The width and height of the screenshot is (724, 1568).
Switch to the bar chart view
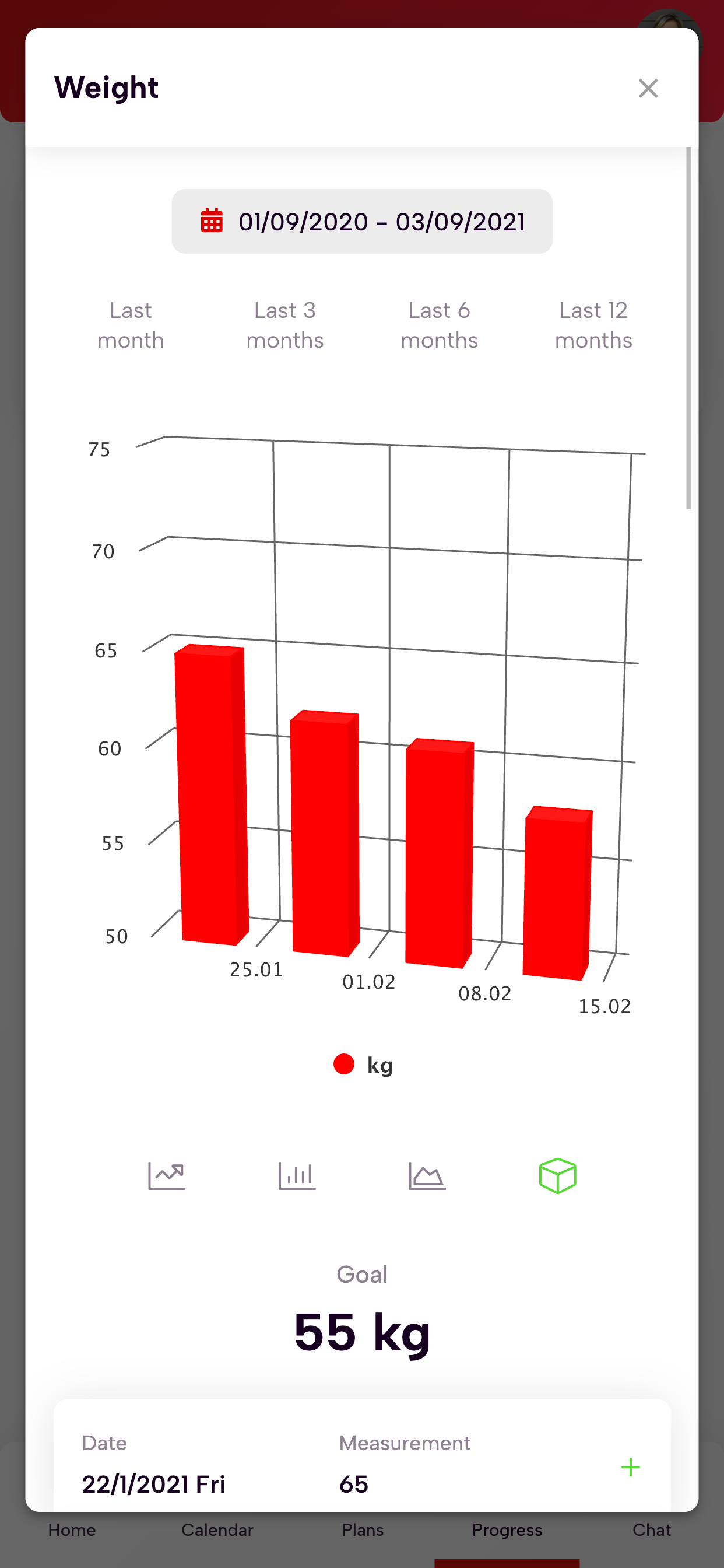click(x=297, y=1175)
